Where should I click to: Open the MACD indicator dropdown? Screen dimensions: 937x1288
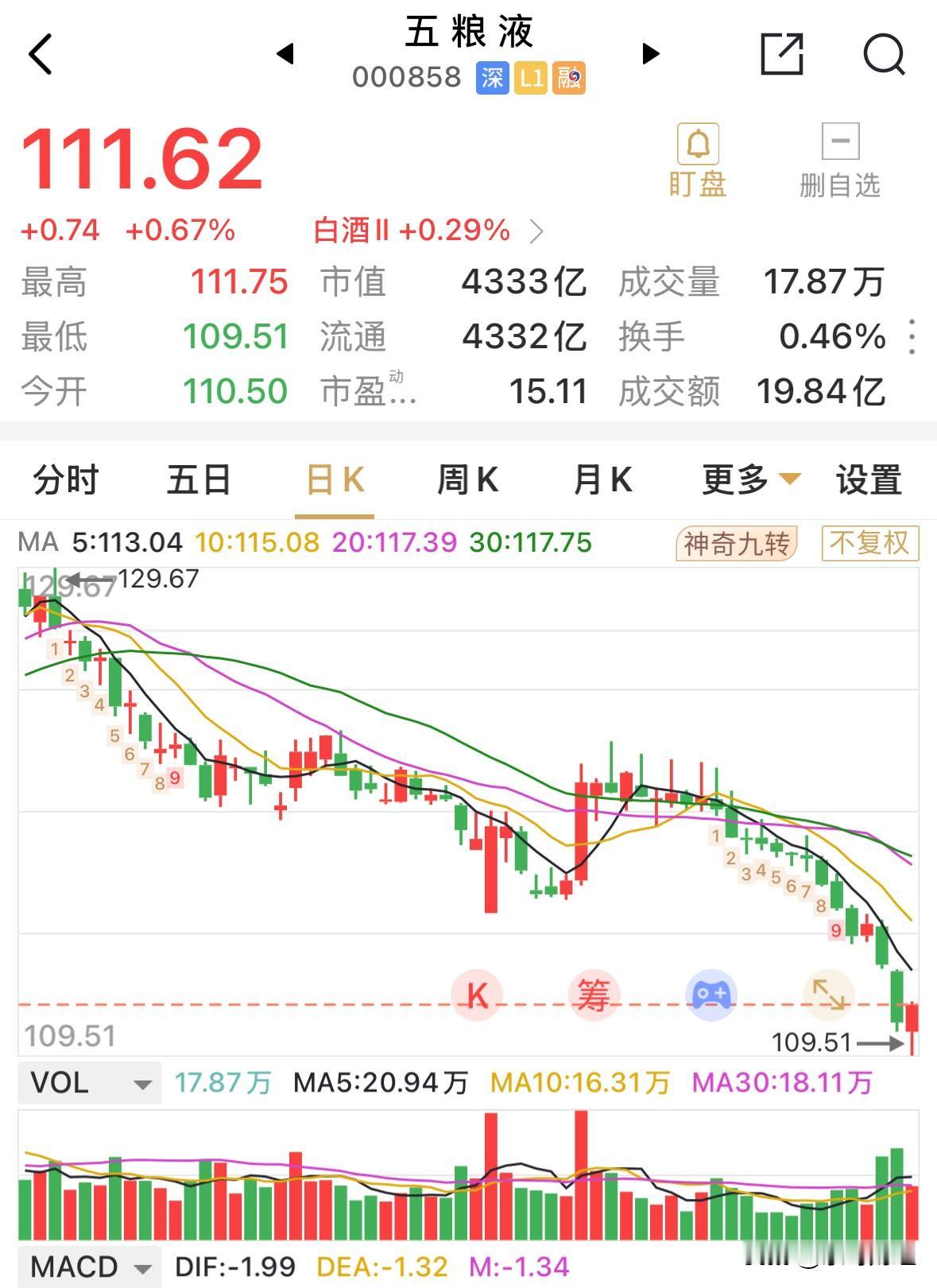pos(87,1267)
